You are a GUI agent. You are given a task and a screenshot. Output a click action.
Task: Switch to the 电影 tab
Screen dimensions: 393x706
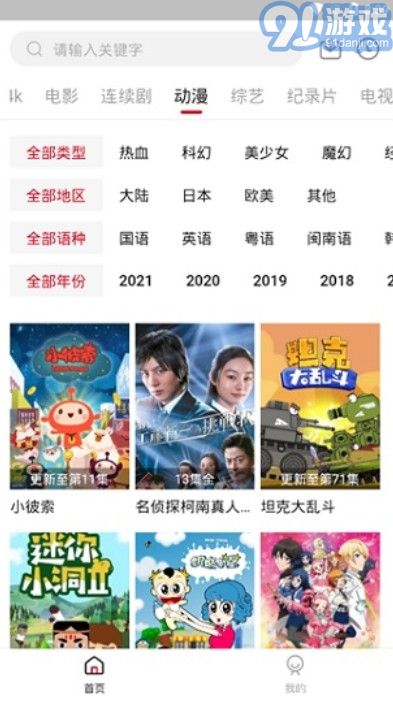coord(62,96)
